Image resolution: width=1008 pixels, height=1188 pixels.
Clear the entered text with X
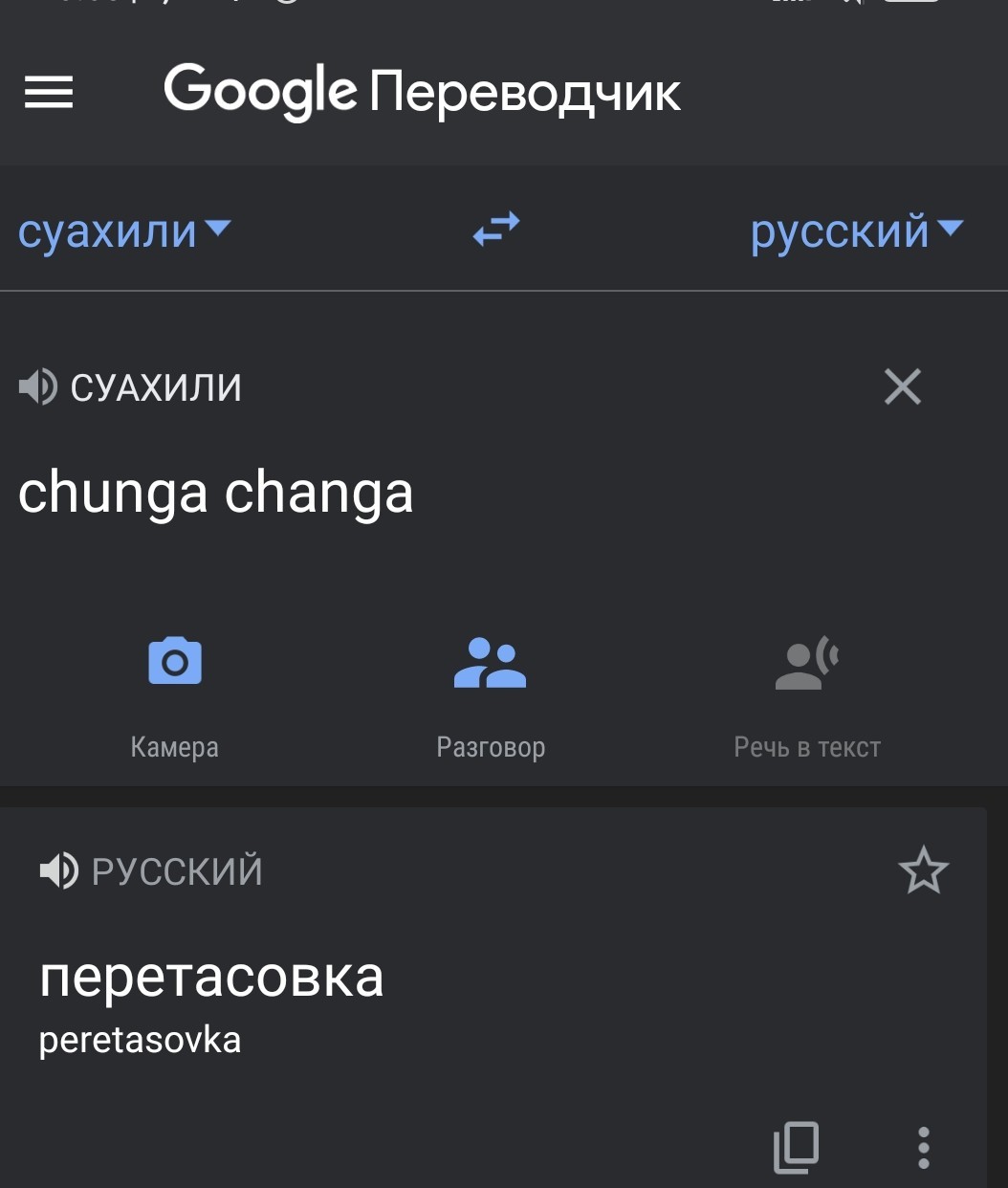point(902,386)
